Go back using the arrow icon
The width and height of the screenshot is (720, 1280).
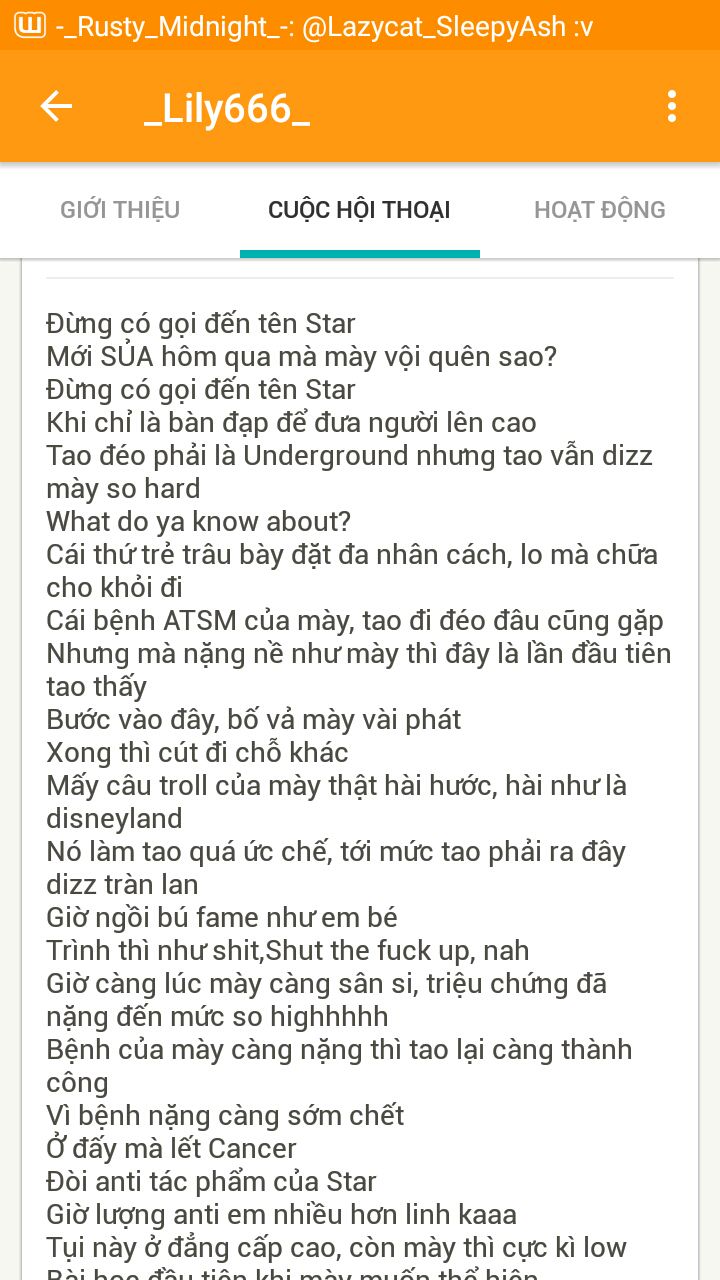click(x=56, y=106)
